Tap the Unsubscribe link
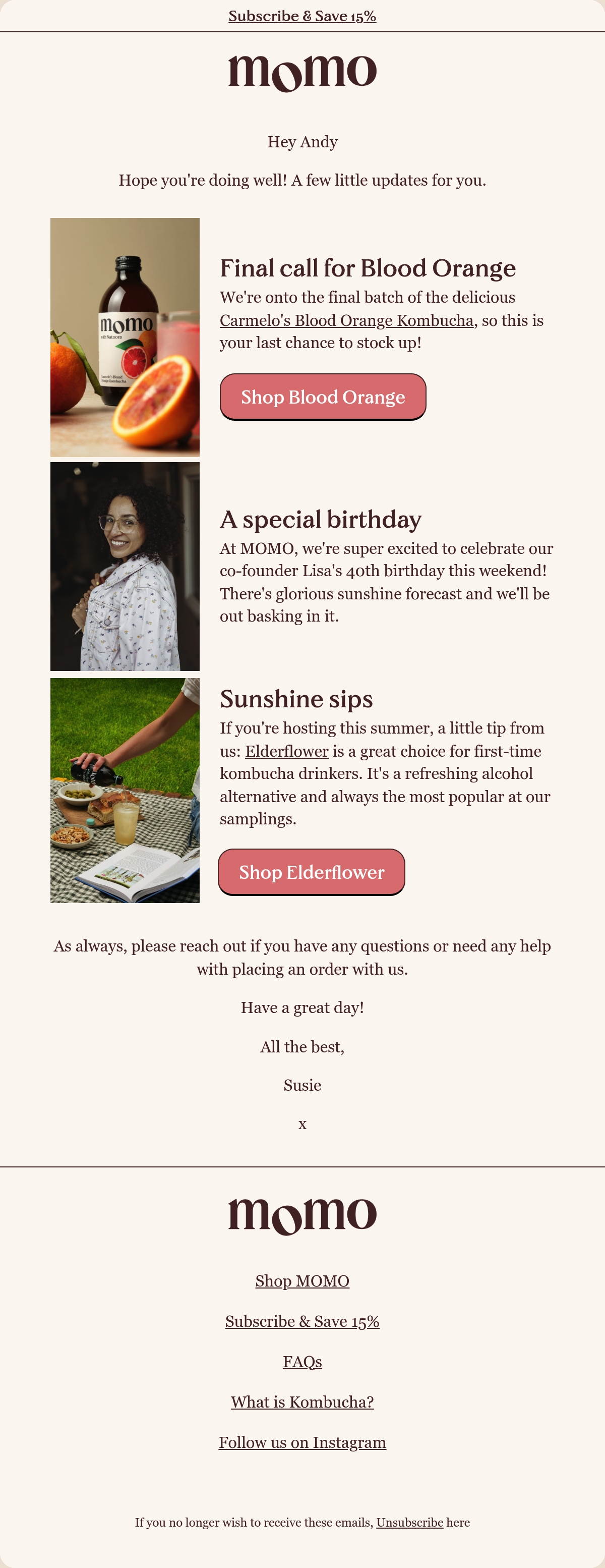The width and height of the screenshot is (605, 1568). (410, 1523)
